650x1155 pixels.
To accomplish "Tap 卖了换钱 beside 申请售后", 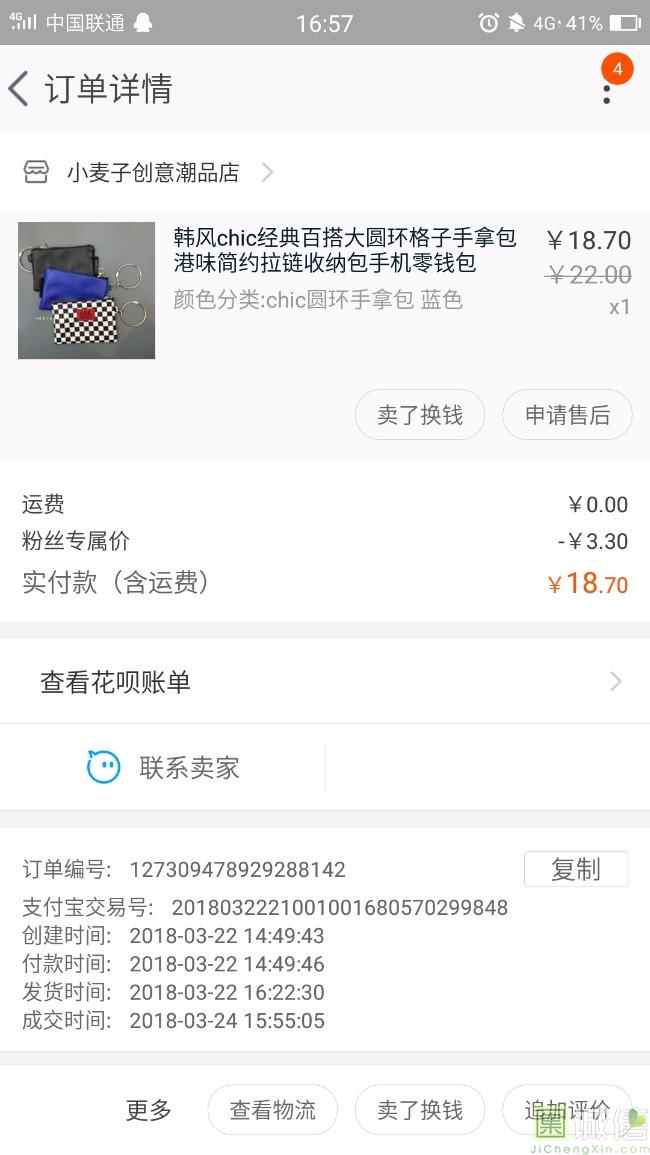I will click(420, 415).
